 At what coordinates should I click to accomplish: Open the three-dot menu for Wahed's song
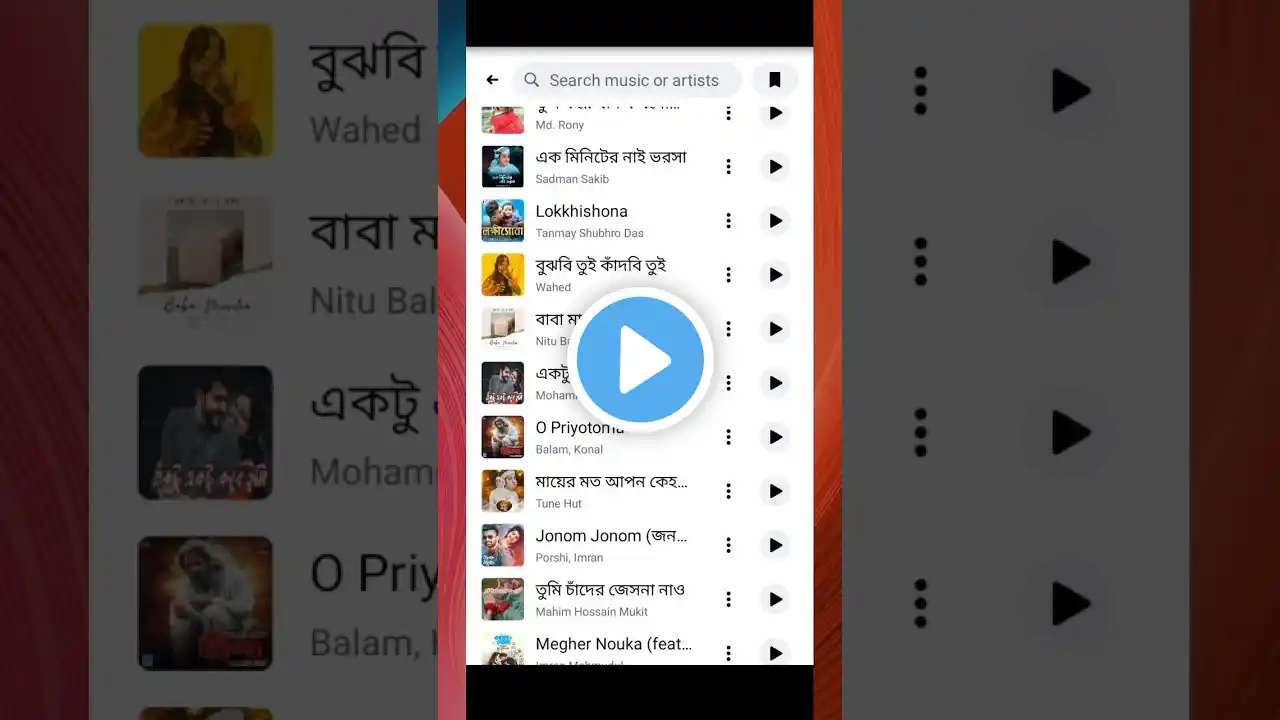click(x=728, y=275)
